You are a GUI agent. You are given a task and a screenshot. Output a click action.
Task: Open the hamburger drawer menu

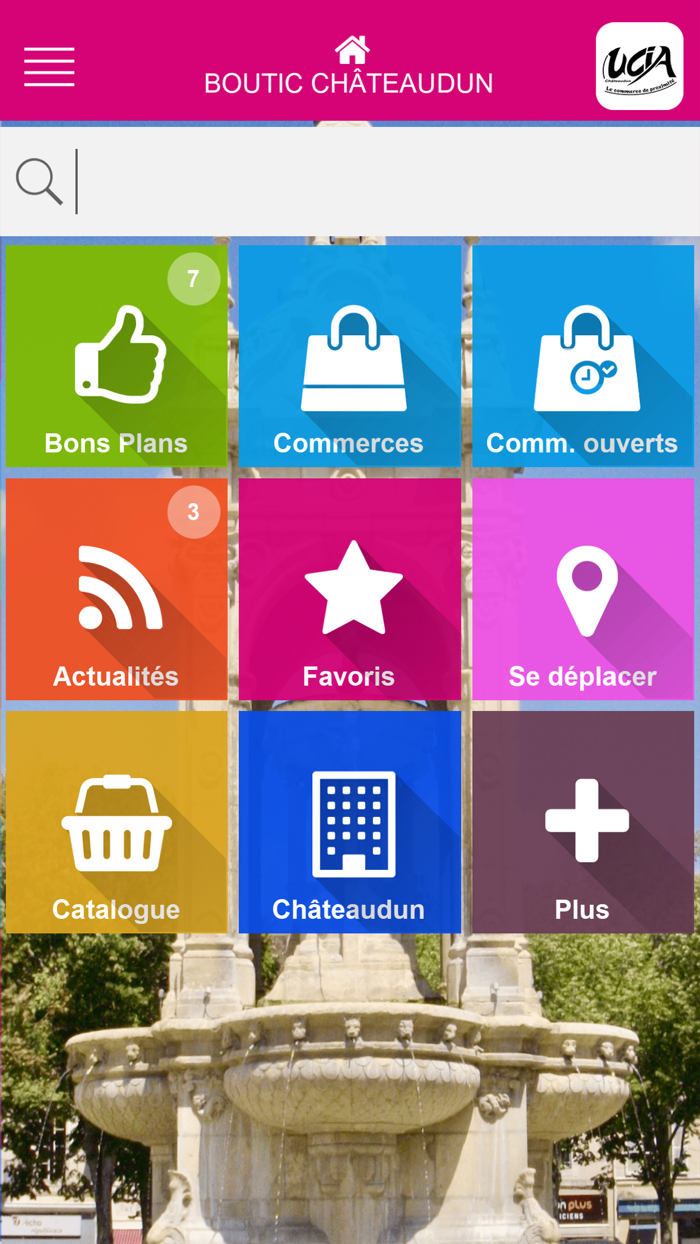point(49,67)
